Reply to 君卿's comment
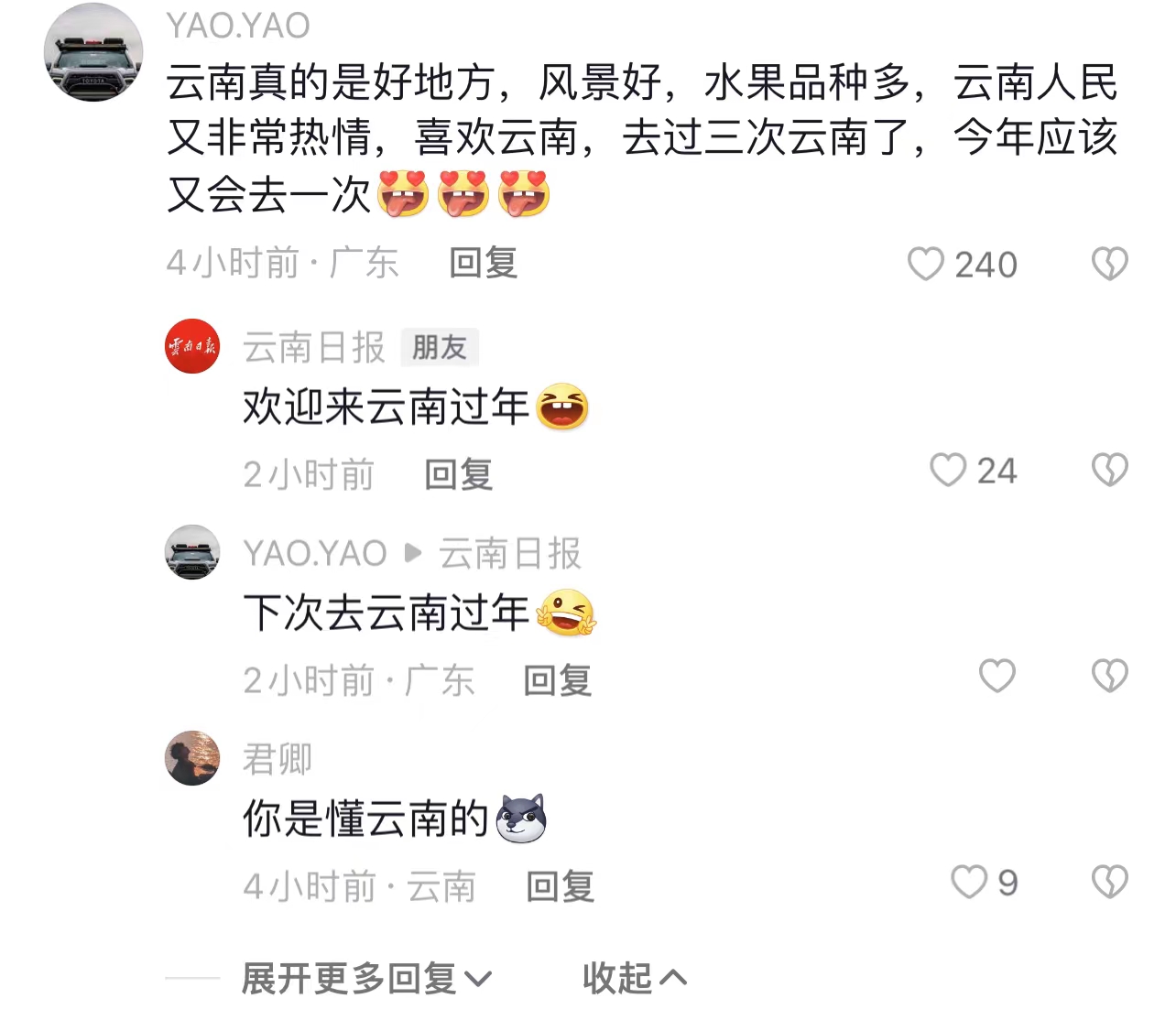The height and width of the screenshot is (1020, 1176). pyautogui.click(x=560, y=887)
